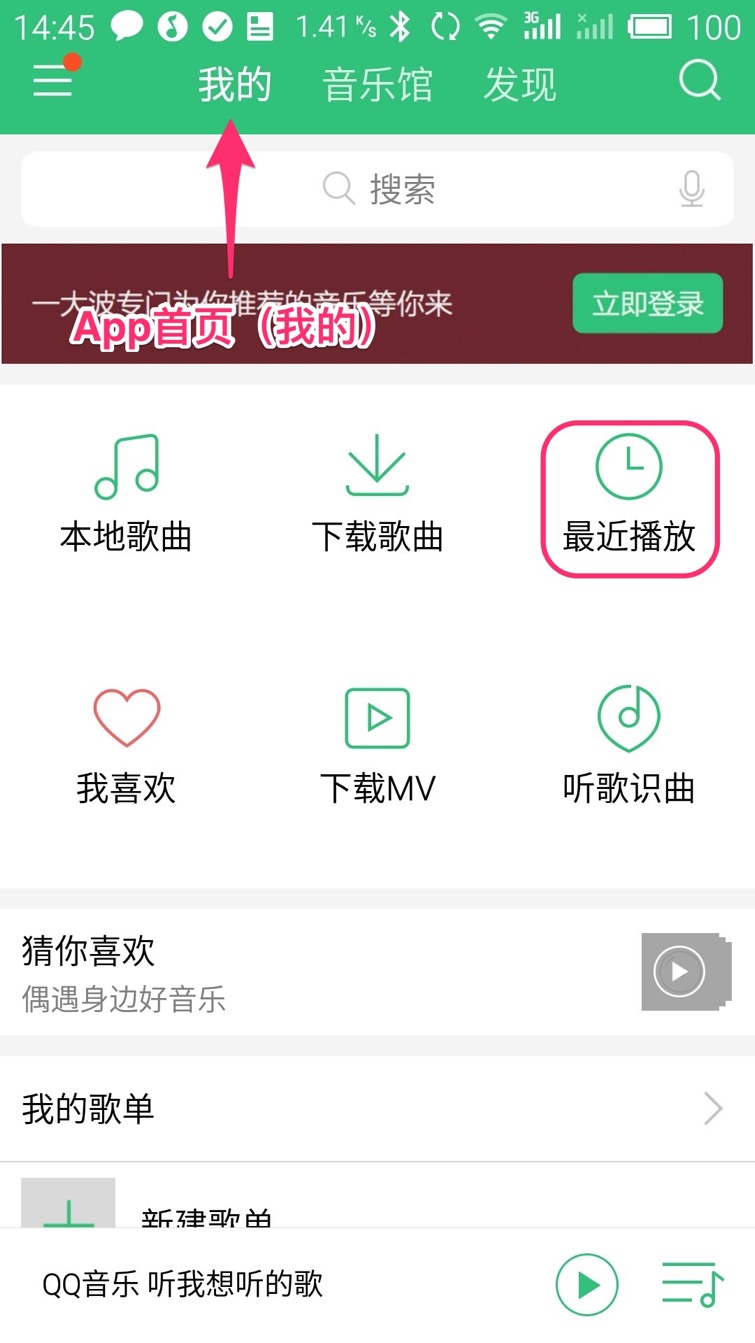The image size is (755, 1343).
Task: Launch 听歌识曲 song recognition
Action: coord(629,745)
